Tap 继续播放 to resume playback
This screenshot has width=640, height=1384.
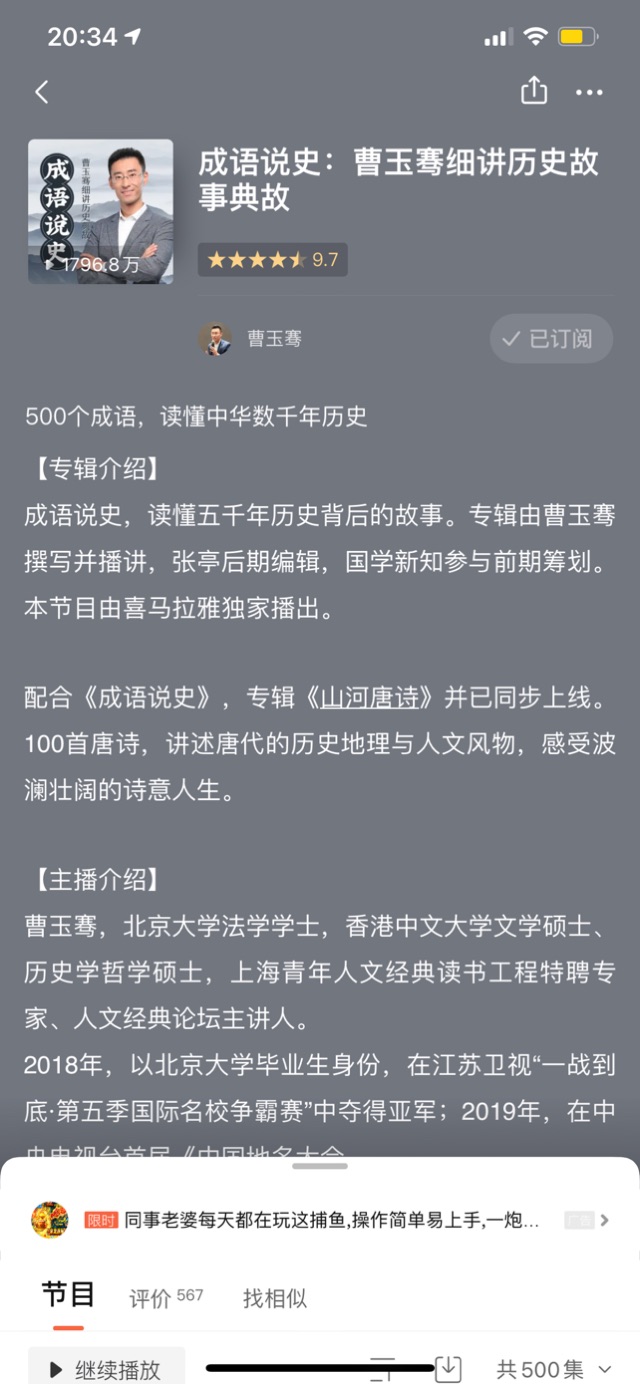tap(106, 1368)
